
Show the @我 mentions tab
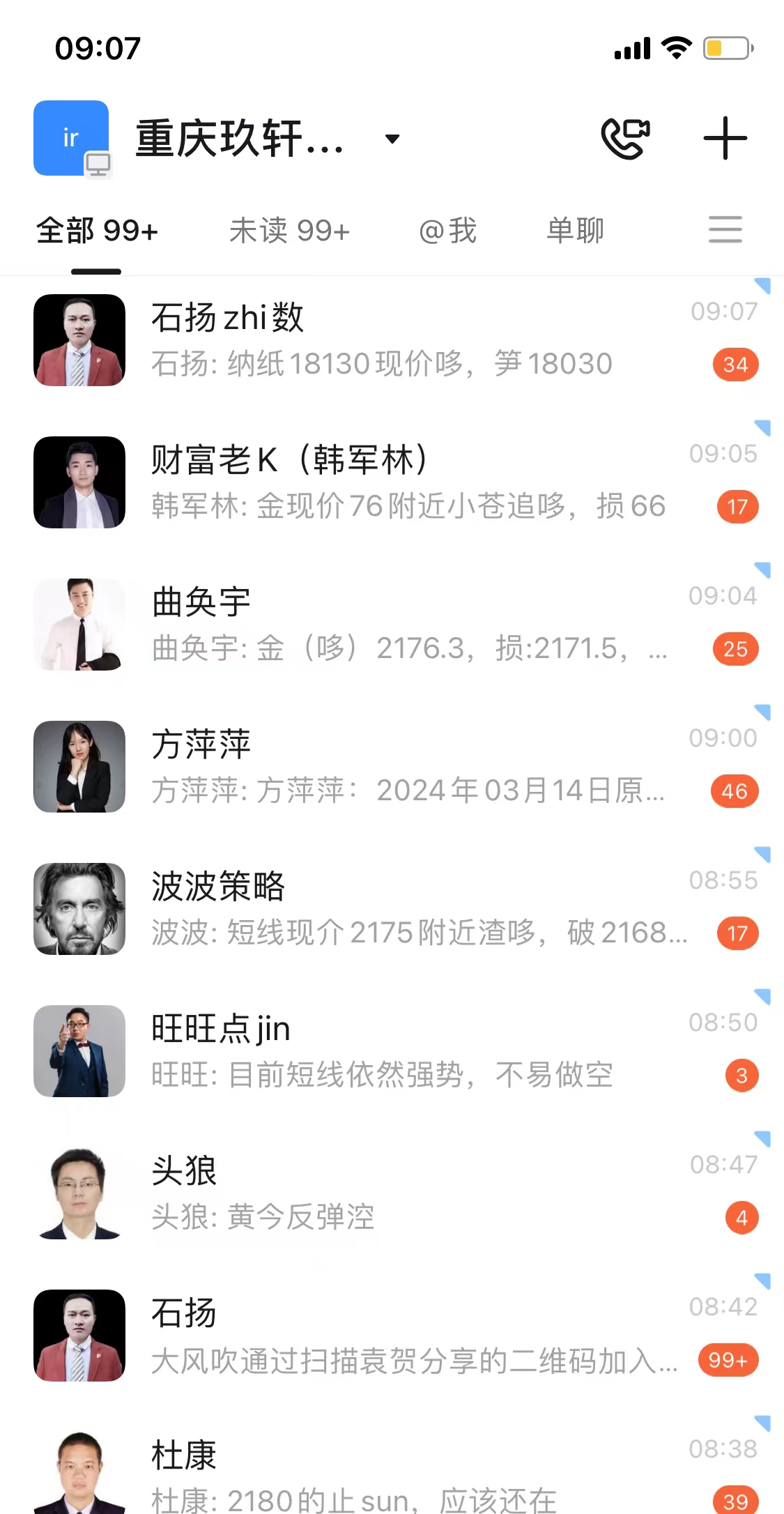coord(447,231)
